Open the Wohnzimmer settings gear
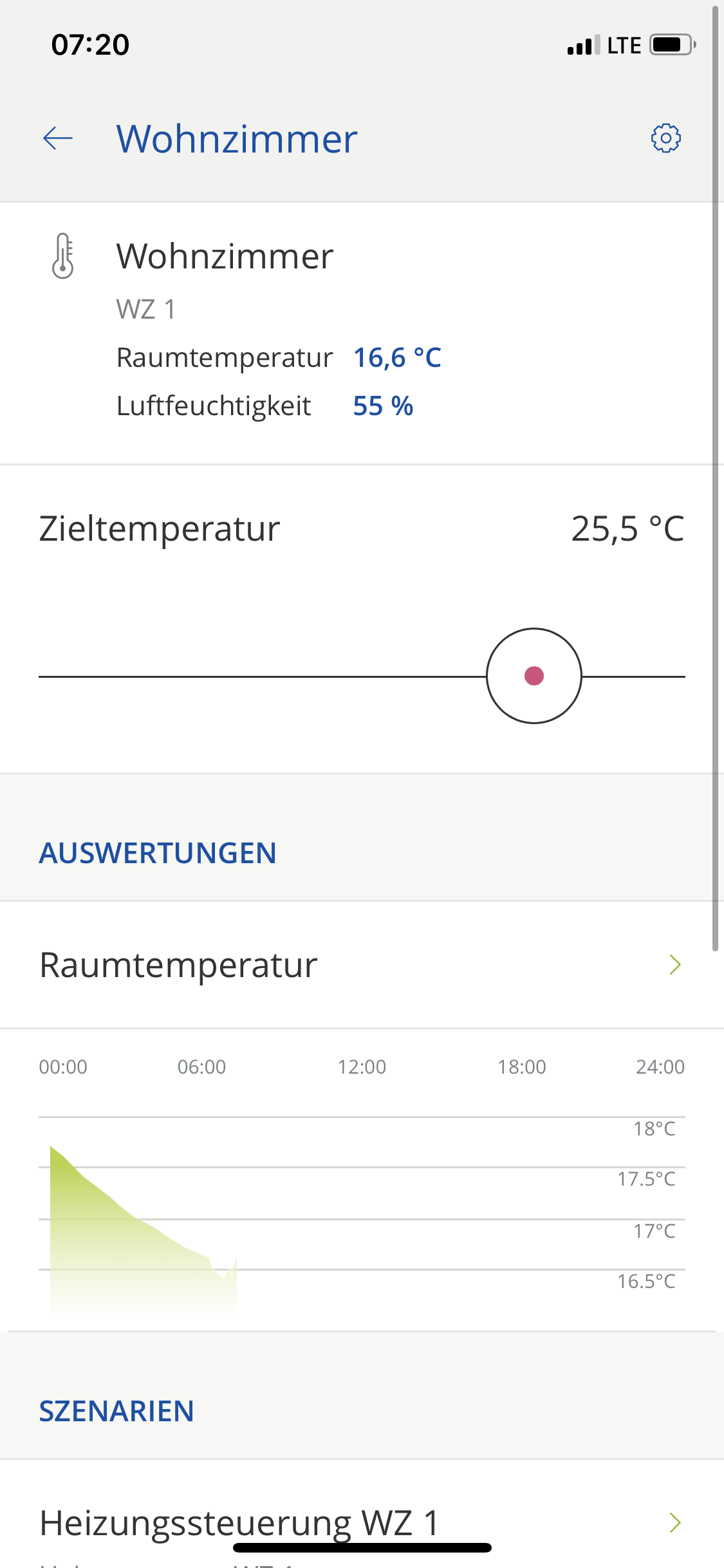The width and height of the screenshot is (724, 1568). click(665, 138)
